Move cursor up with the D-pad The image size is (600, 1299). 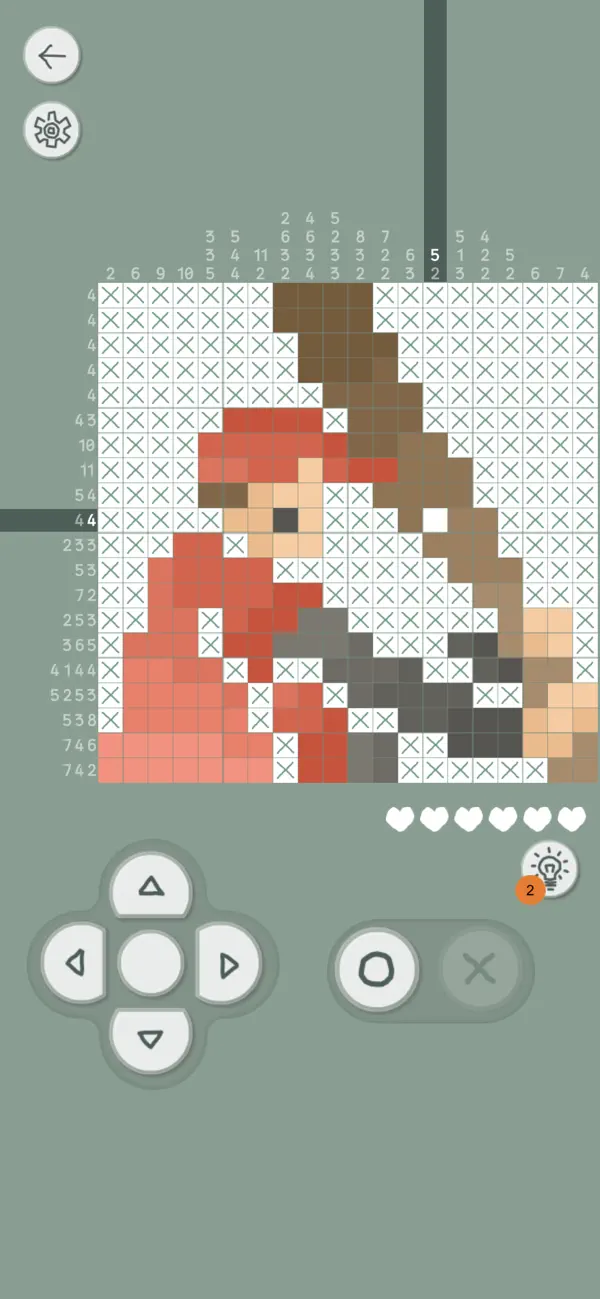pos(151,886)
